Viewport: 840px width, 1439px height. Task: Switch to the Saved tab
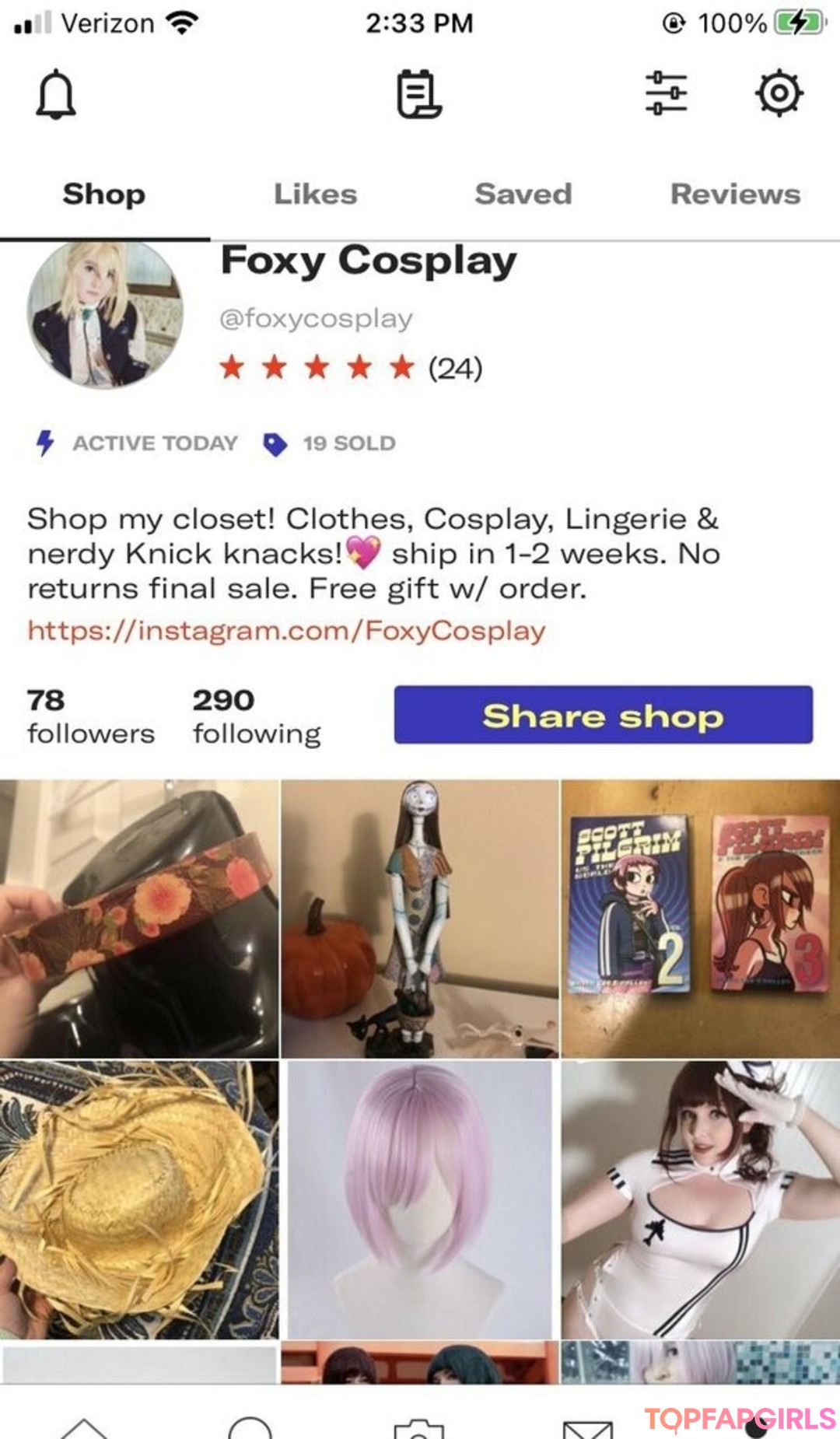pos(523,194)
